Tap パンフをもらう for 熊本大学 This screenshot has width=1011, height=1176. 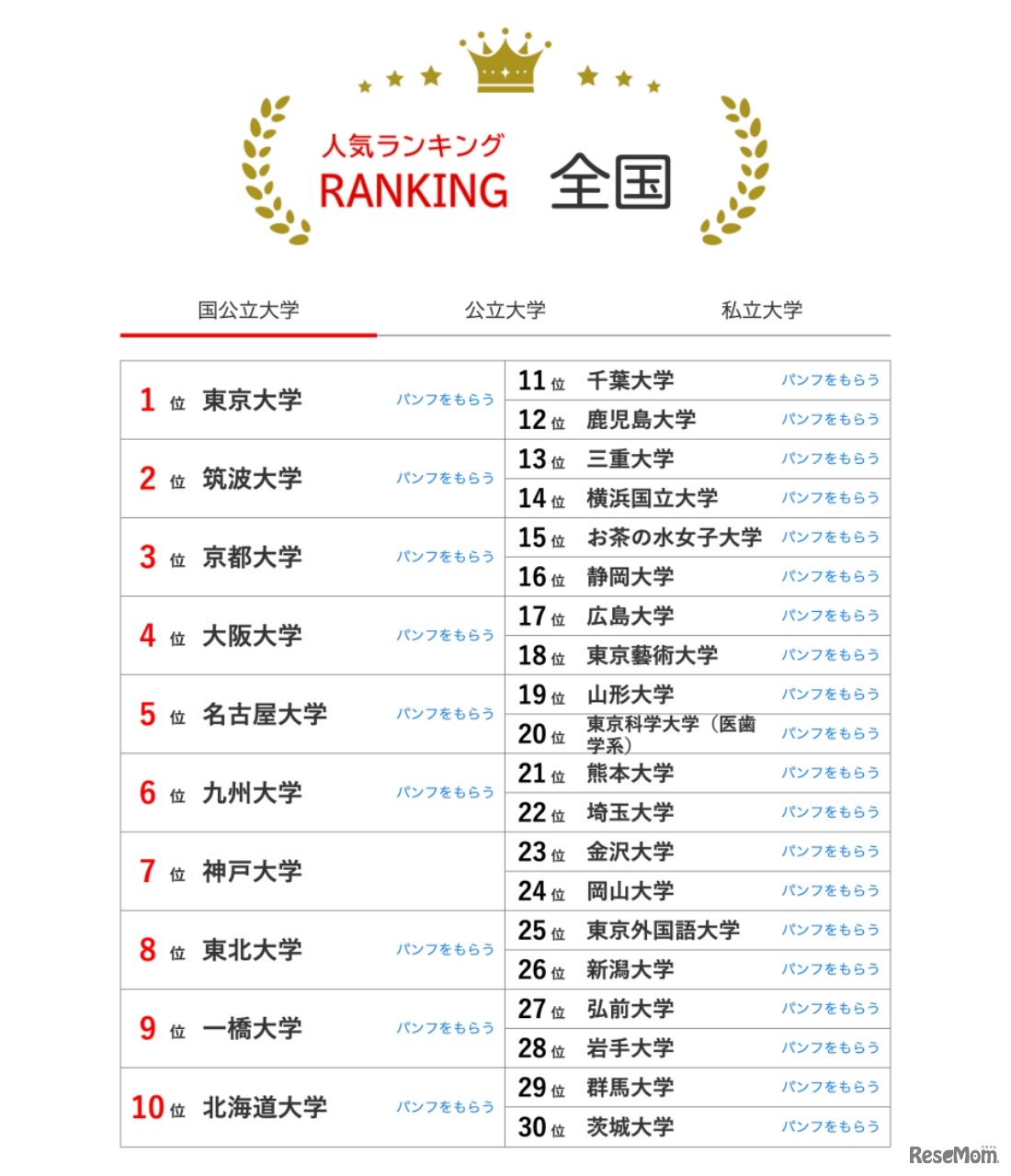click(830, 773)
